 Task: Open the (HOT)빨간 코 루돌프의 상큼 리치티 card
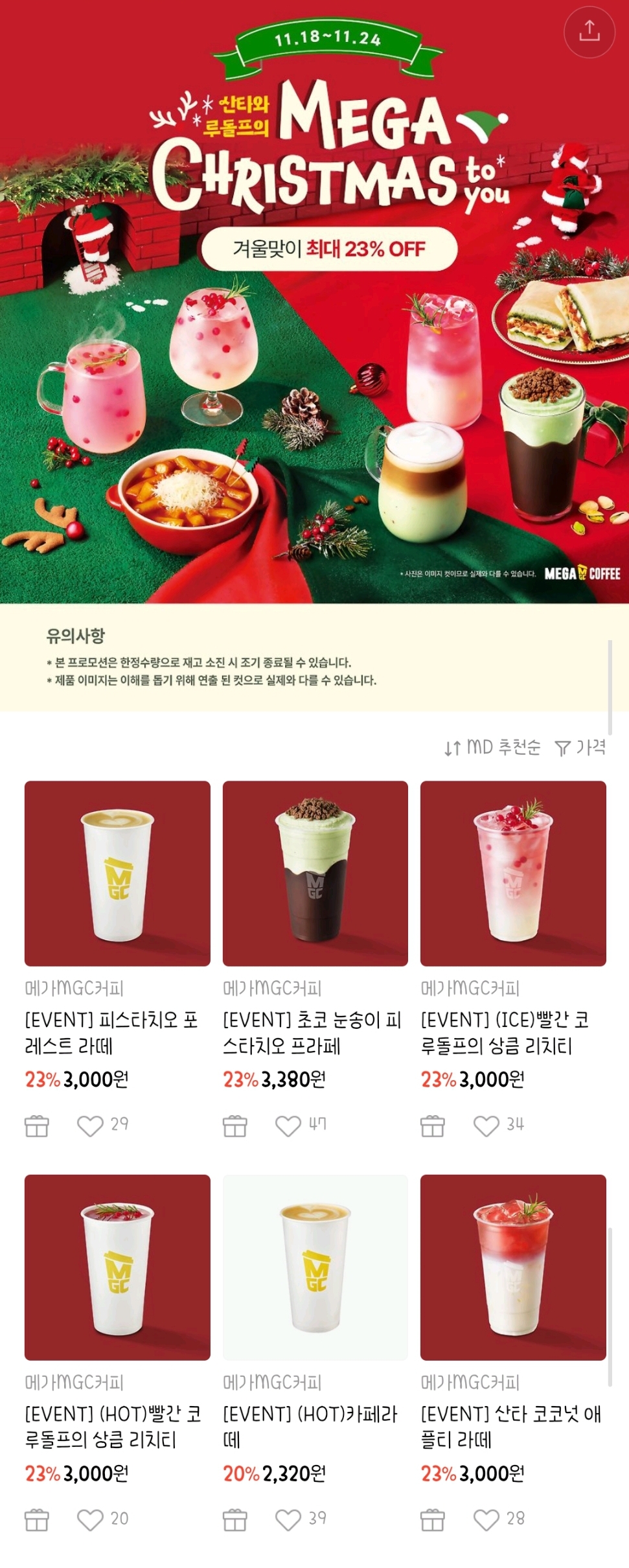(x=117, y=1267)
